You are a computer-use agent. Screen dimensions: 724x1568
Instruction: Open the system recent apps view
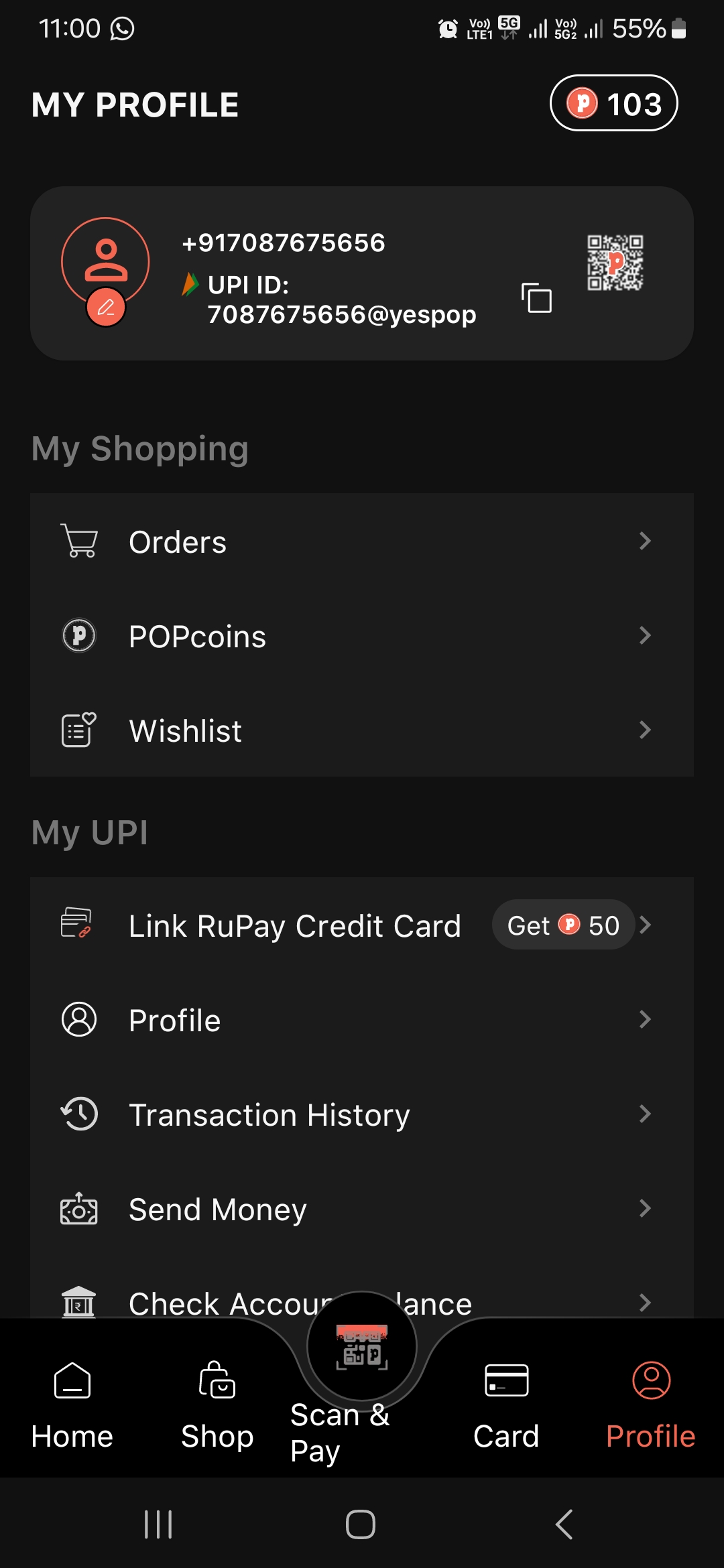[159, 1524]
